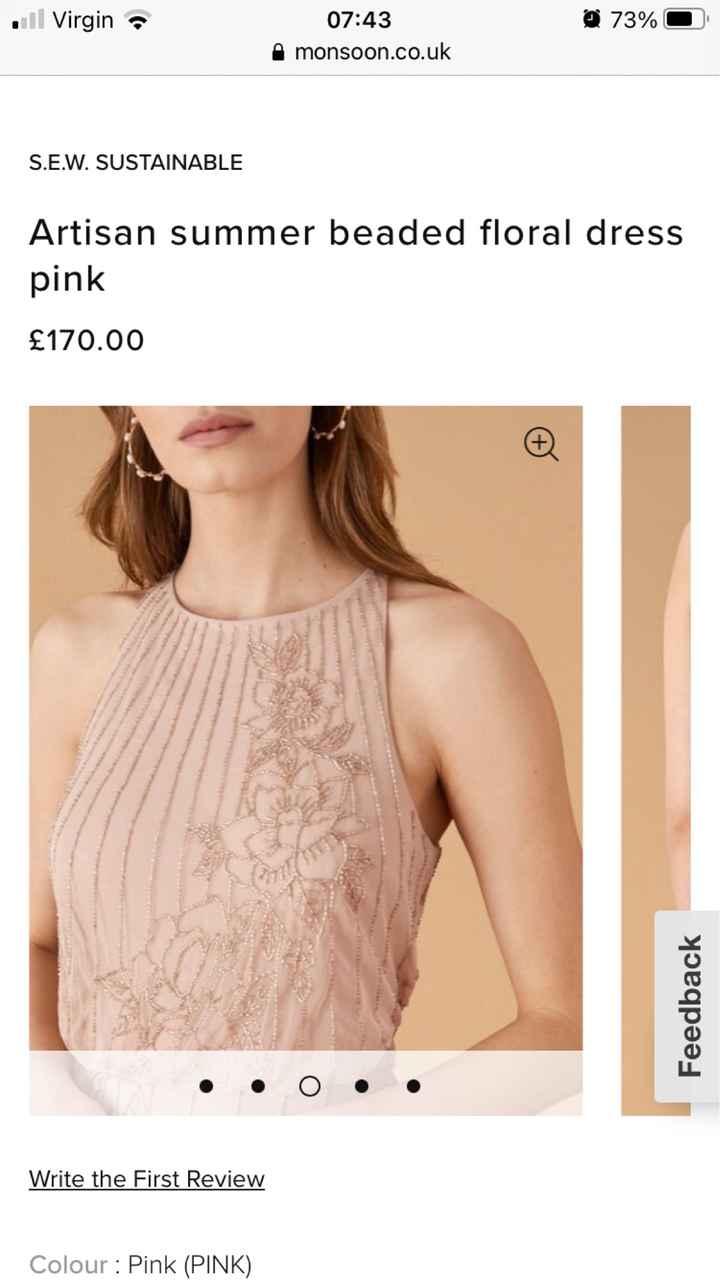Click the battery indicator icon
Screen dimensions: 720x1280
point(686,18)
